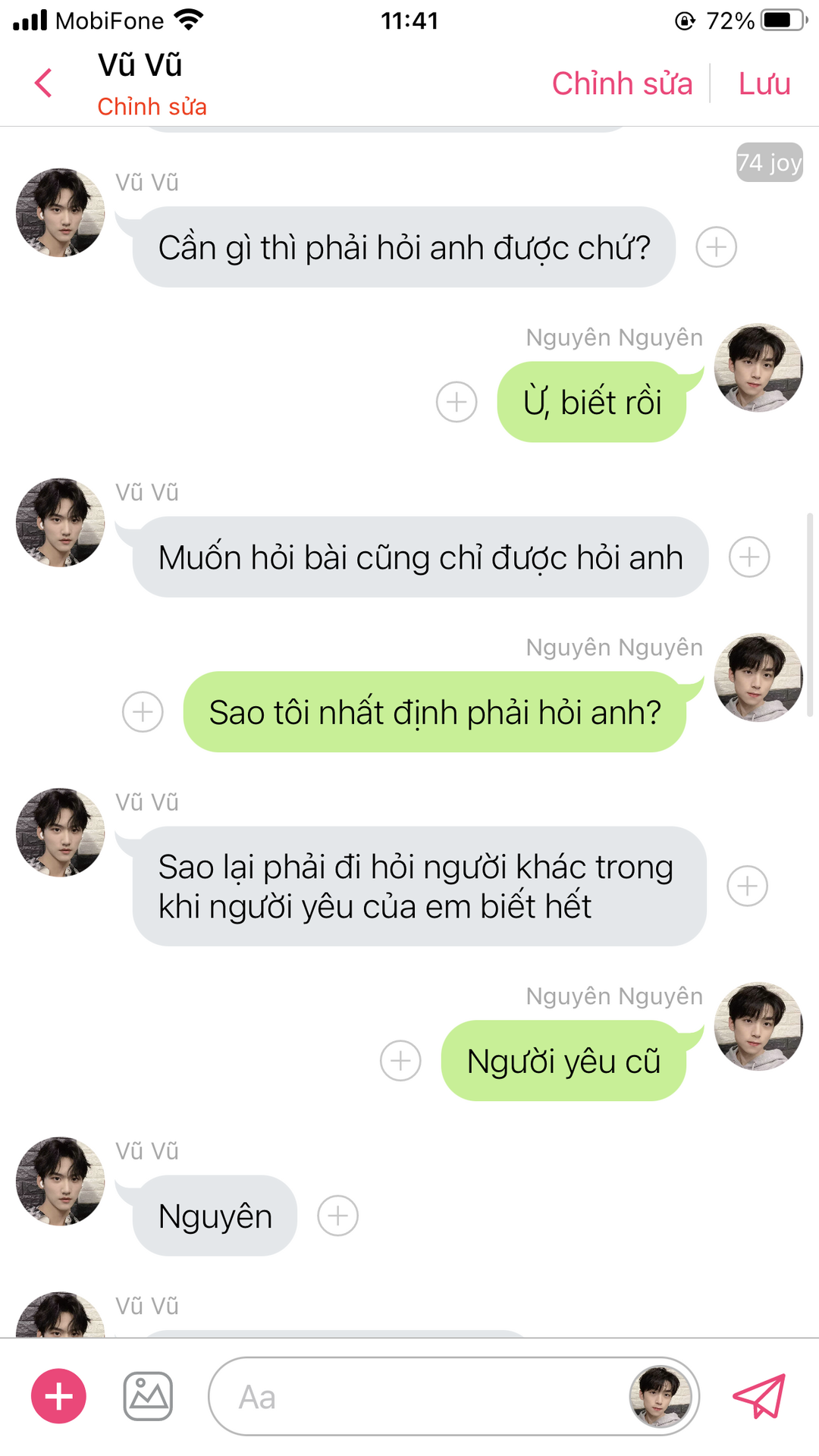
Task: Tap Nguyên Nguyên's avatar beside "Ừ, biết rồi"
Action: (x=758, y=369)
